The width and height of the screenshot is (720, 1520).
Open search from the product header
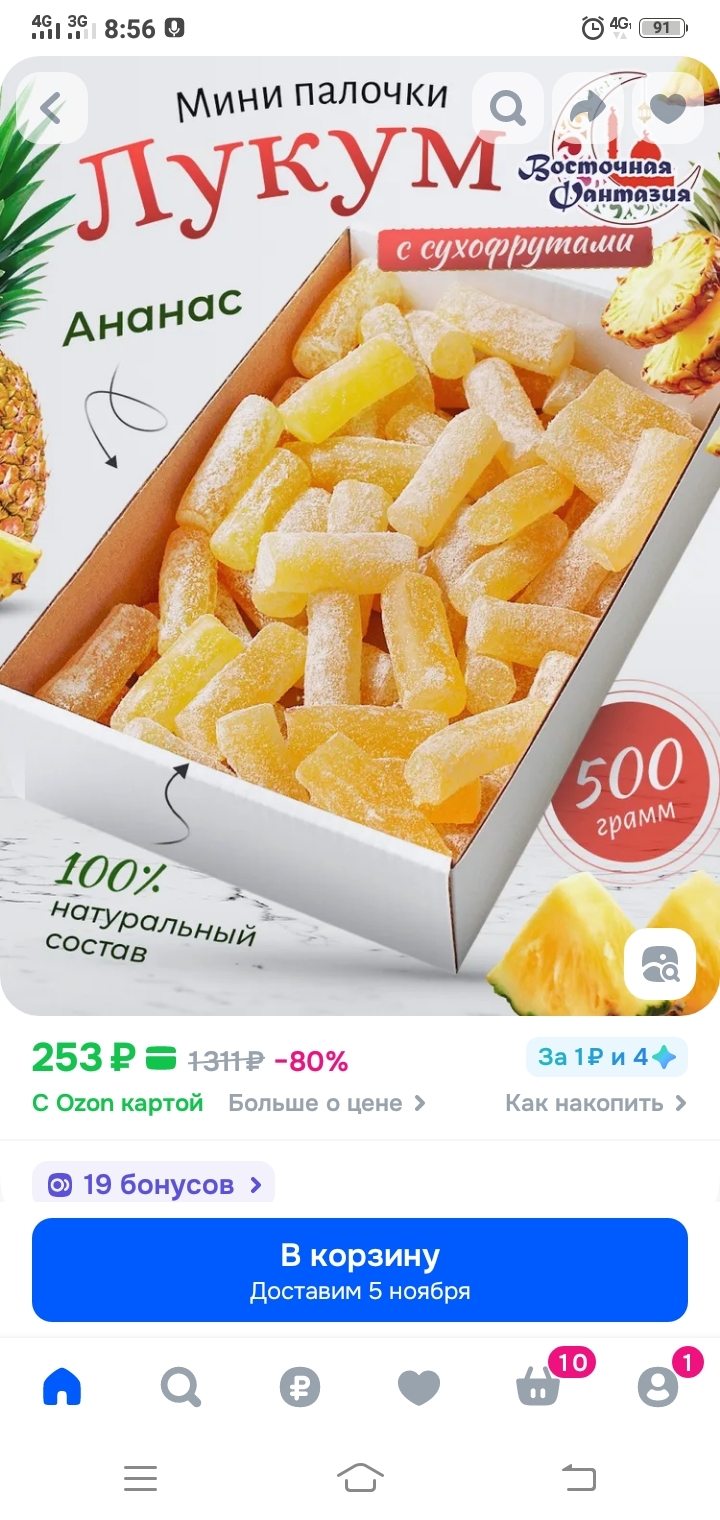[508, 108]
